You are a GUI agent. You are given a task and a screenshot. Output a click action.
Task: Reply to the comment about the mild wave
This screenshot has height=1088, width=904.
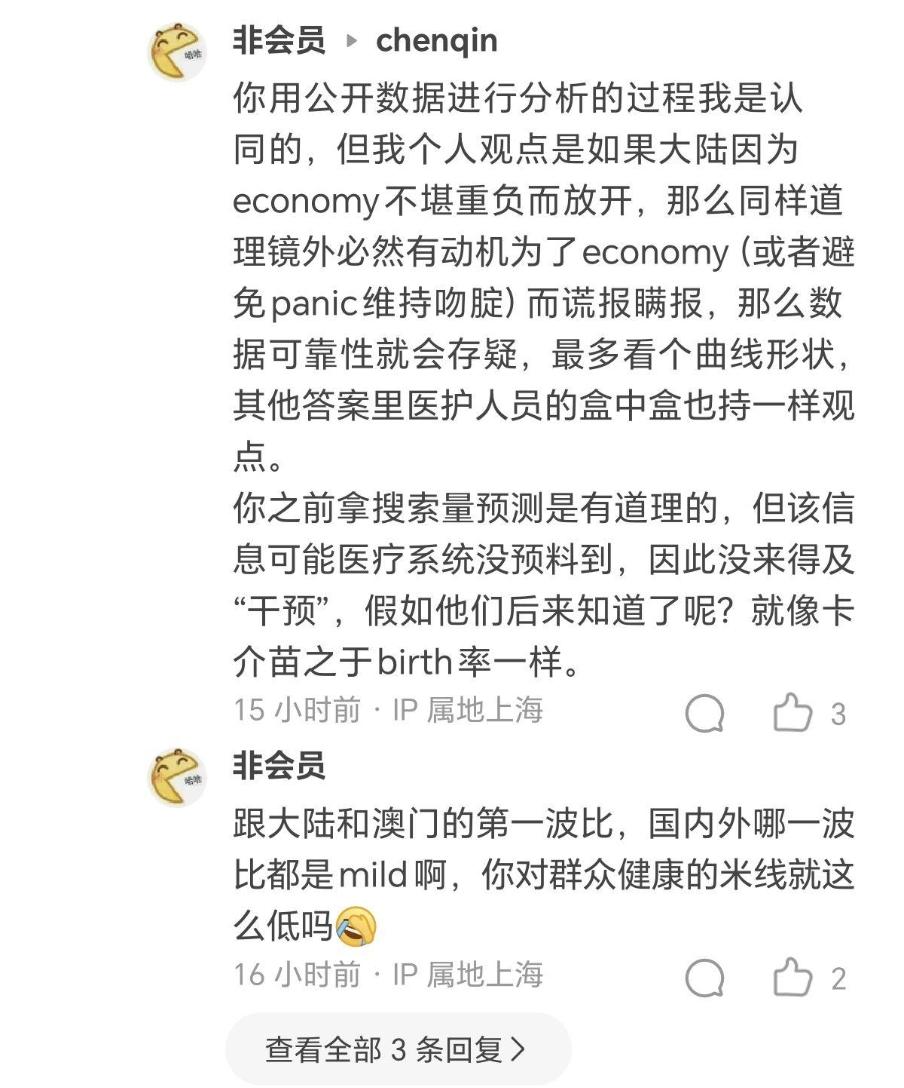706,977
